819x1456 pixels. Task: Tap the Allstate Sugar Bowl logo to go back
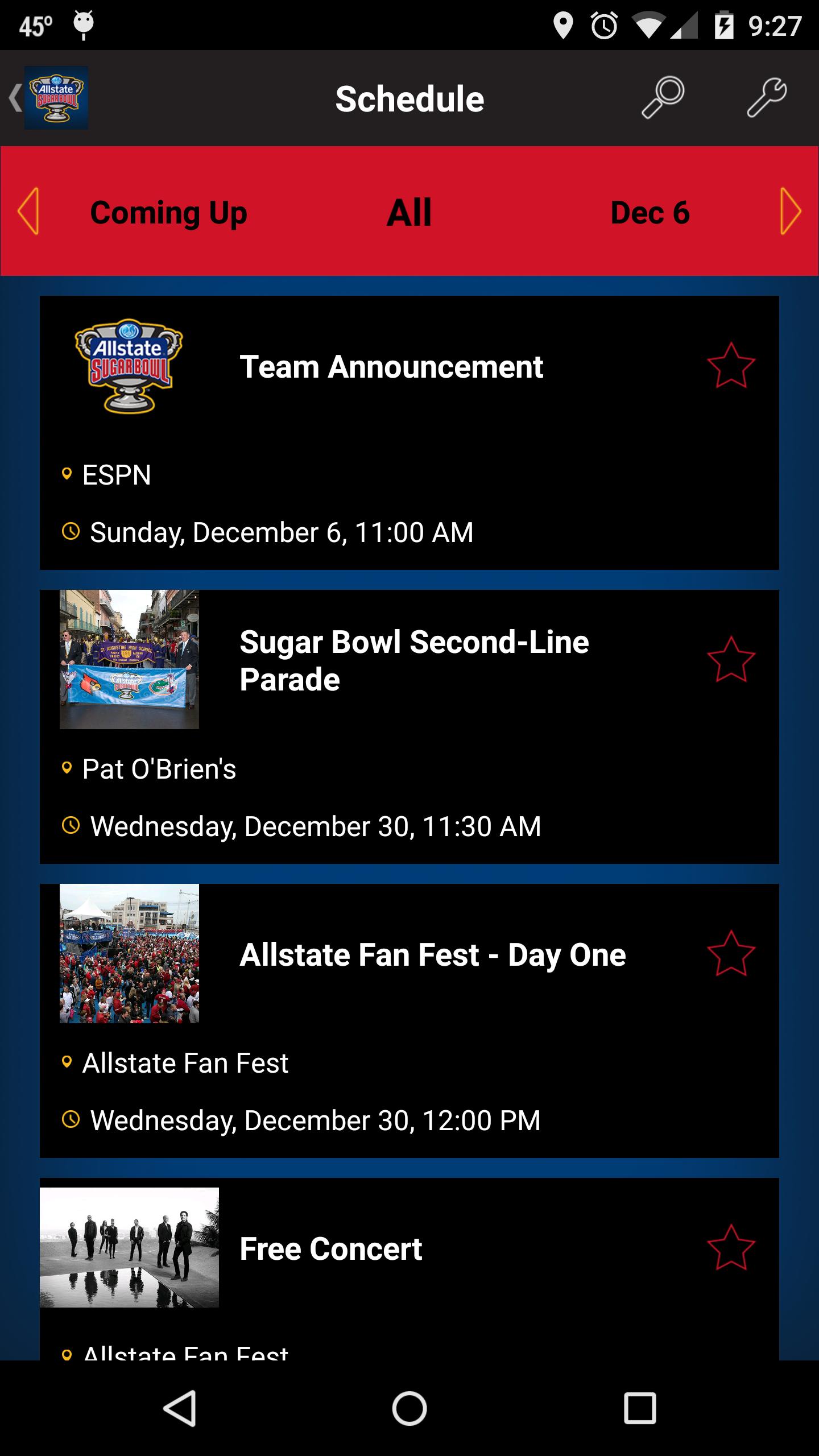click(57, 97)
